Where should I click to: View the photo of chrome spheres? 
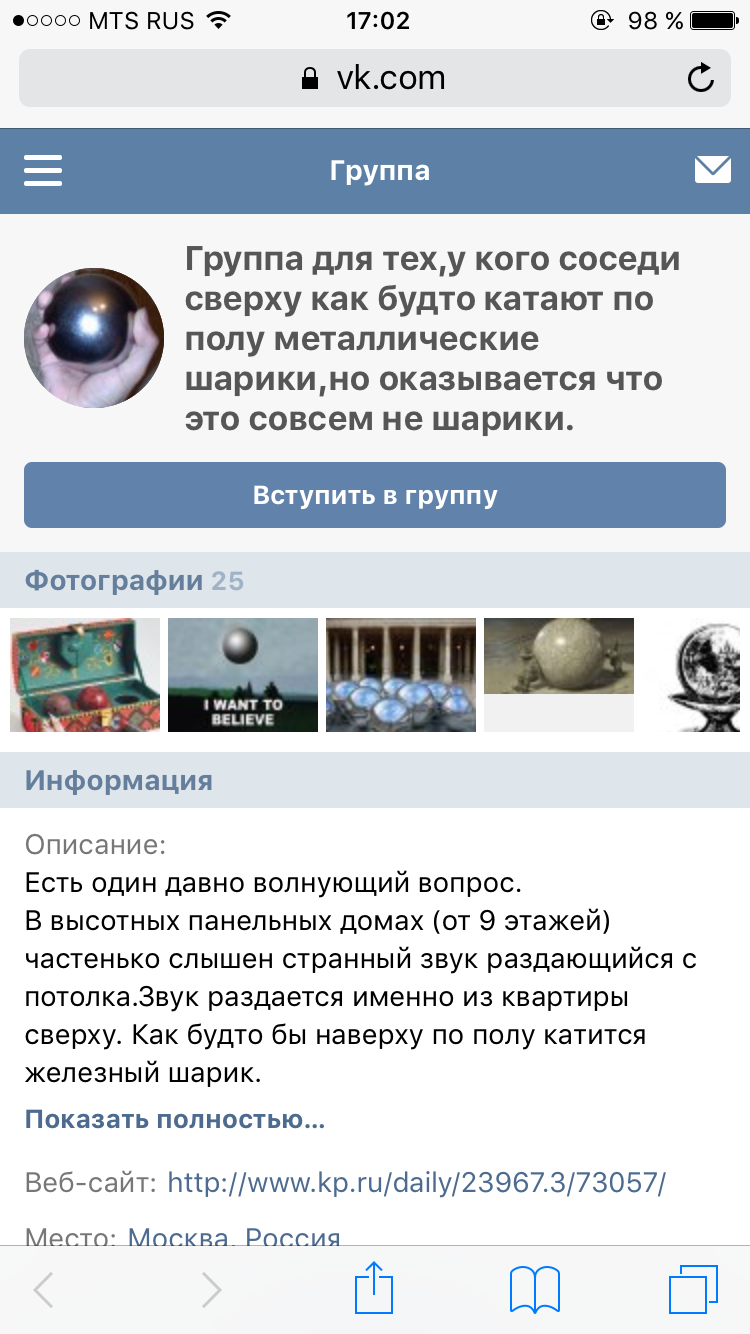[401, 675]
